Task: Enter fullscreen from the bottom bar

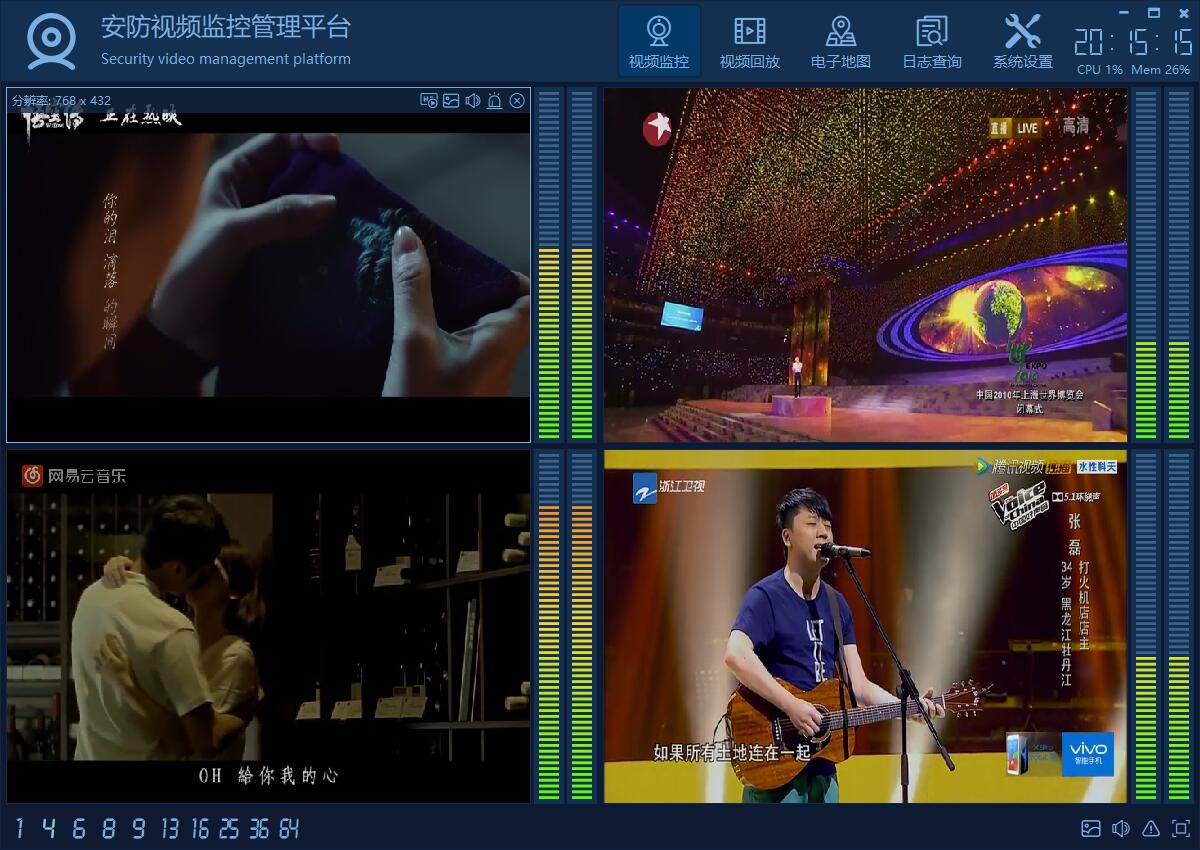Action: pyautogui.click(x=1181, y=828)
